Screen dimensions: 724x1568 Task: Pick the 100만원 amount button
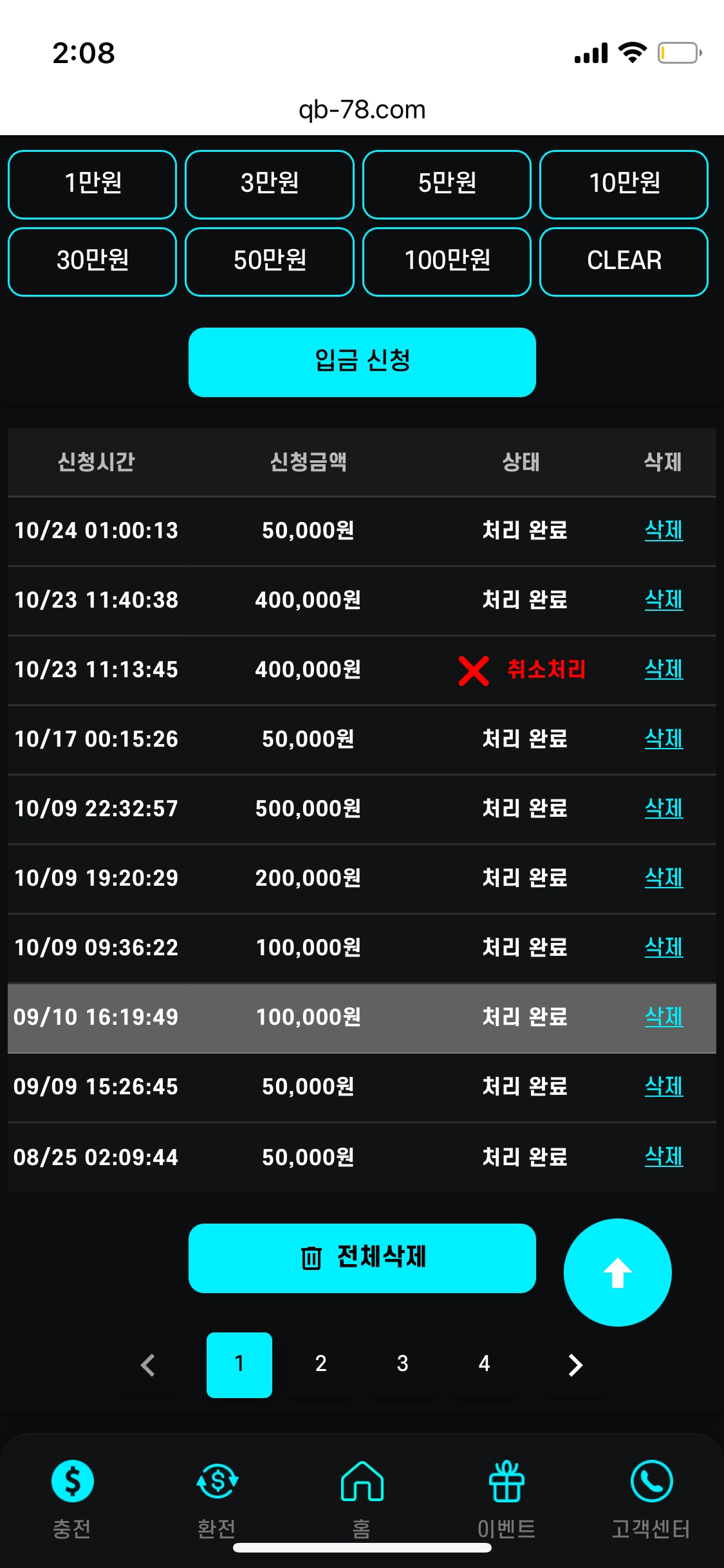pos(447,261)
